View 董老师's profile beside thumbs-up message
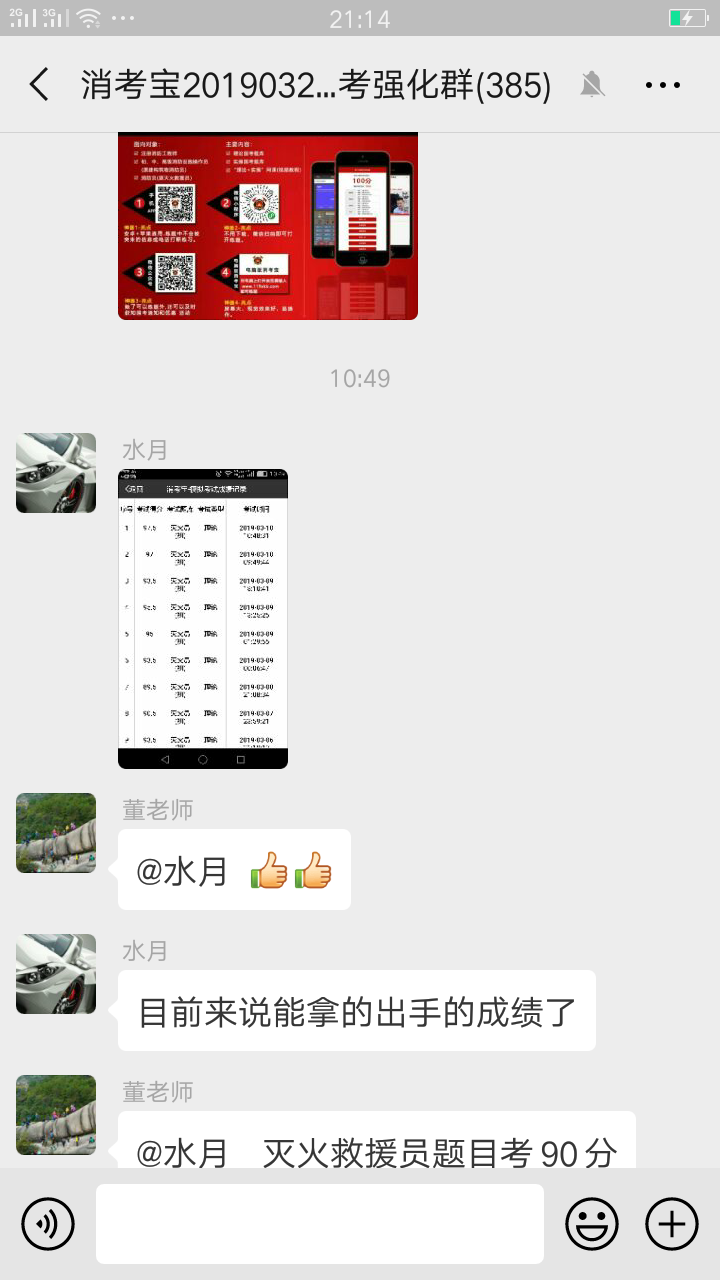The width and height of the screenshot is (720, 1280). coord(56,833)
